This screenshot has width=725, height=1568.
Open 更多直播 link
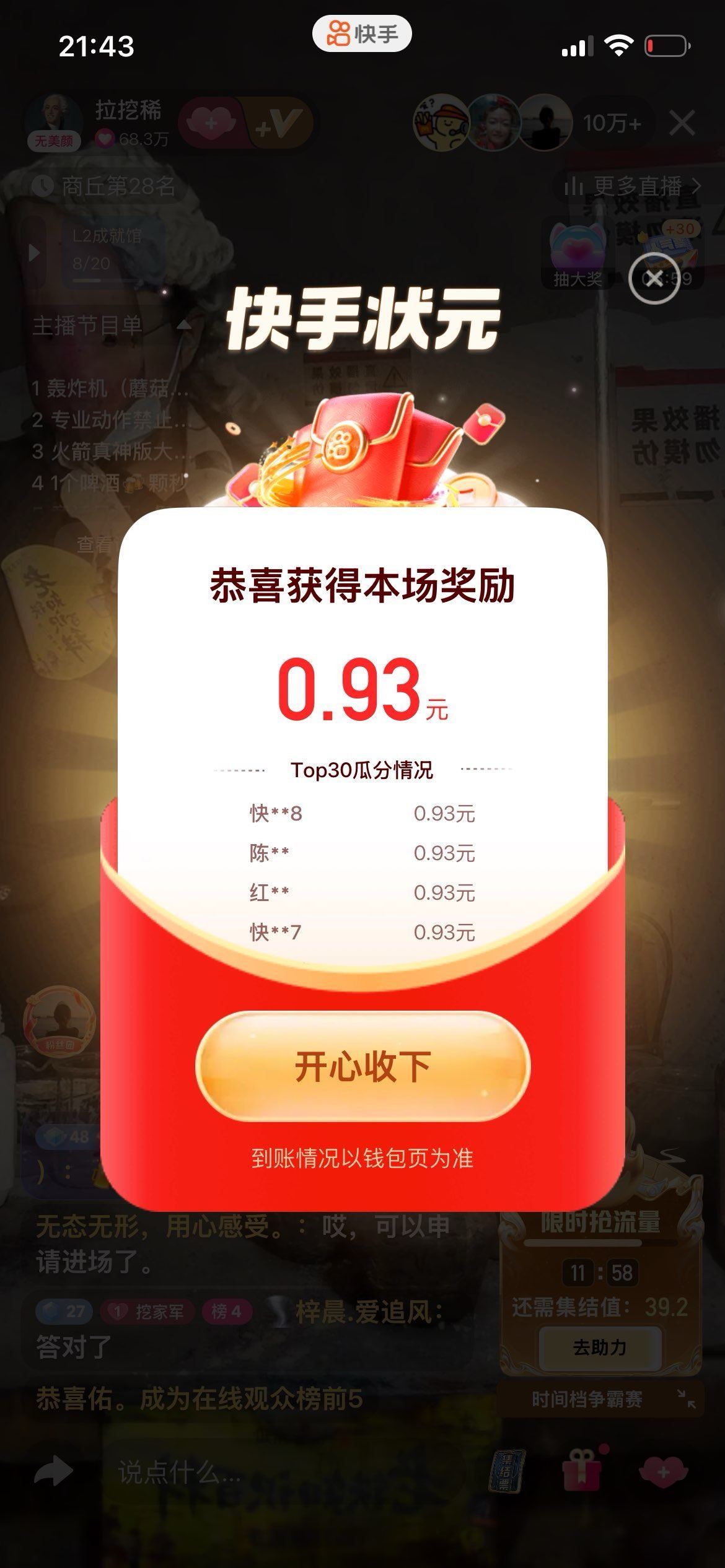tap(633, 186)
